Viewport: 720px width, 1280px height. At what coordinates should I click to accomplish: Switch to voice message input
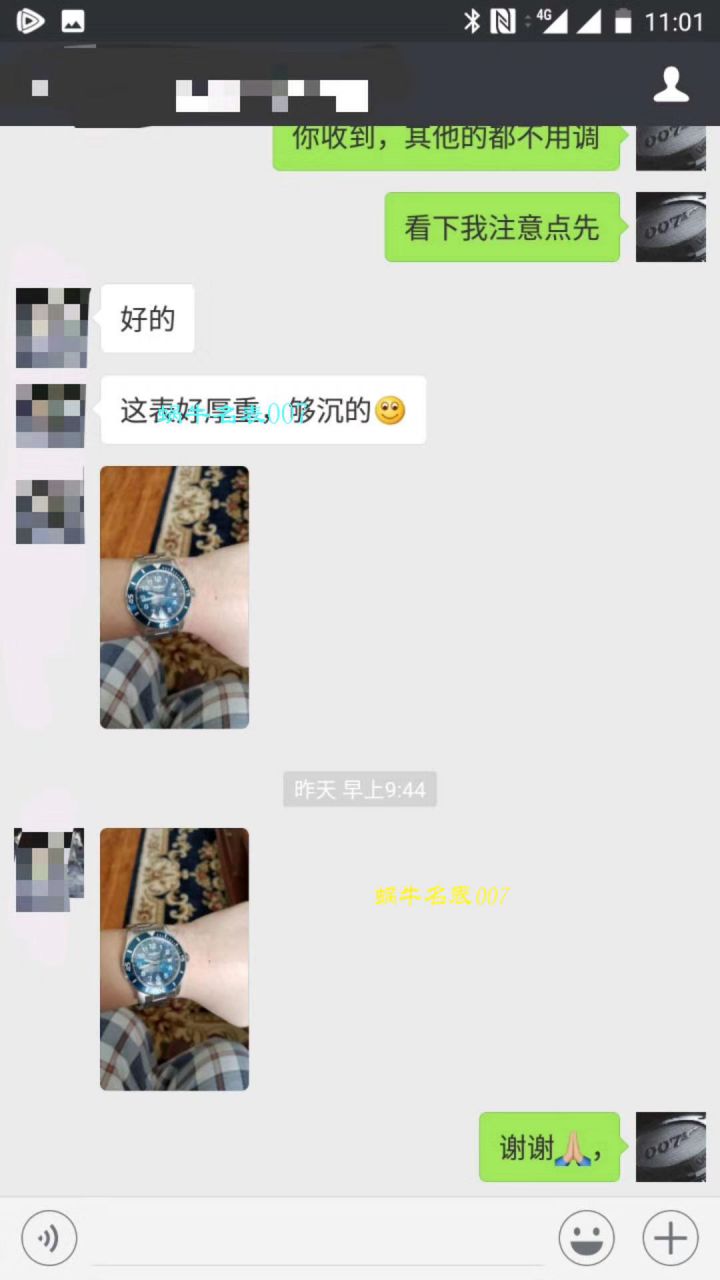[48, 1238]
